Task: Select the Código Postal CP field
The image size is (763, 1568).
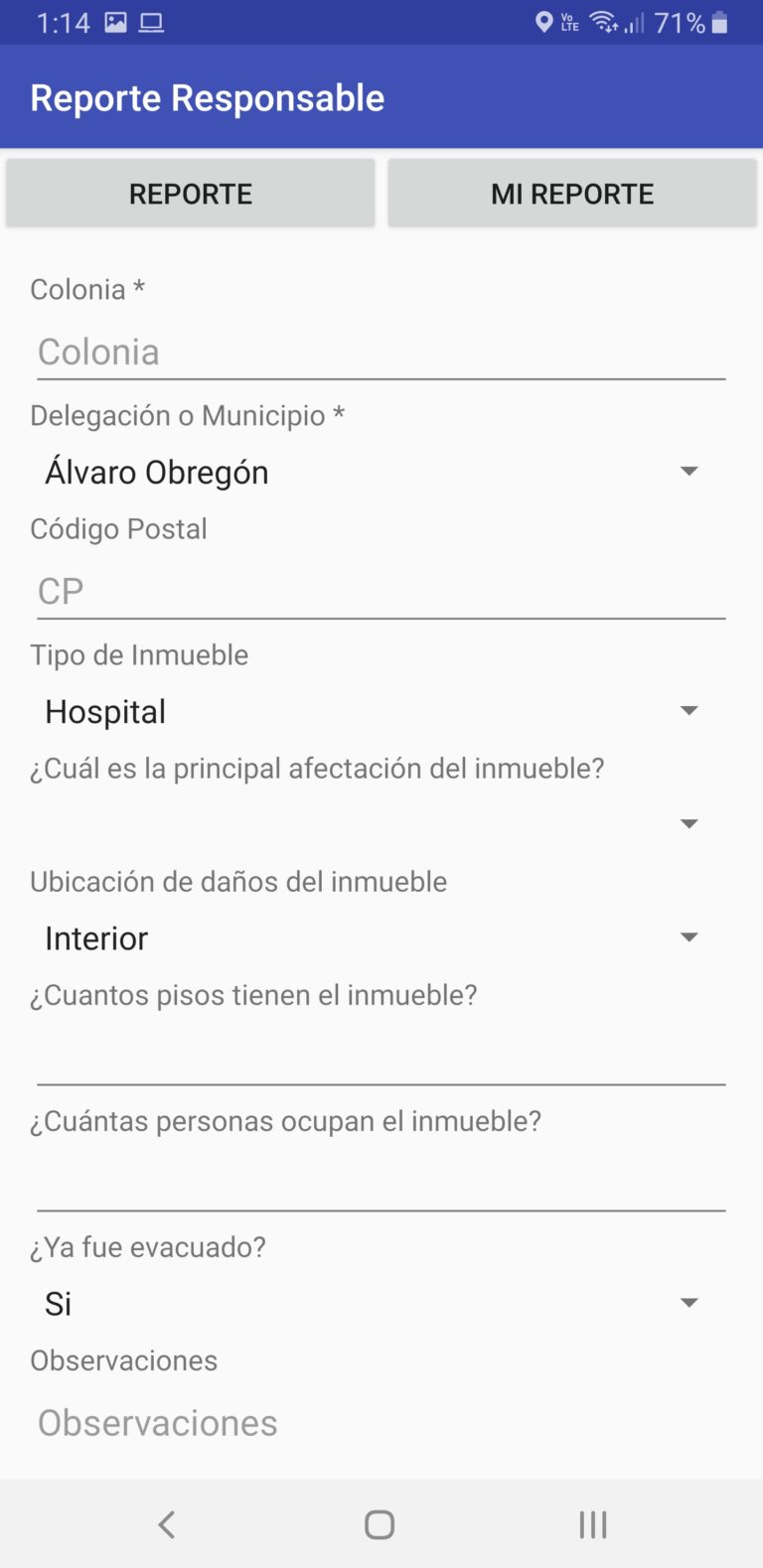Action: [381, 592]
